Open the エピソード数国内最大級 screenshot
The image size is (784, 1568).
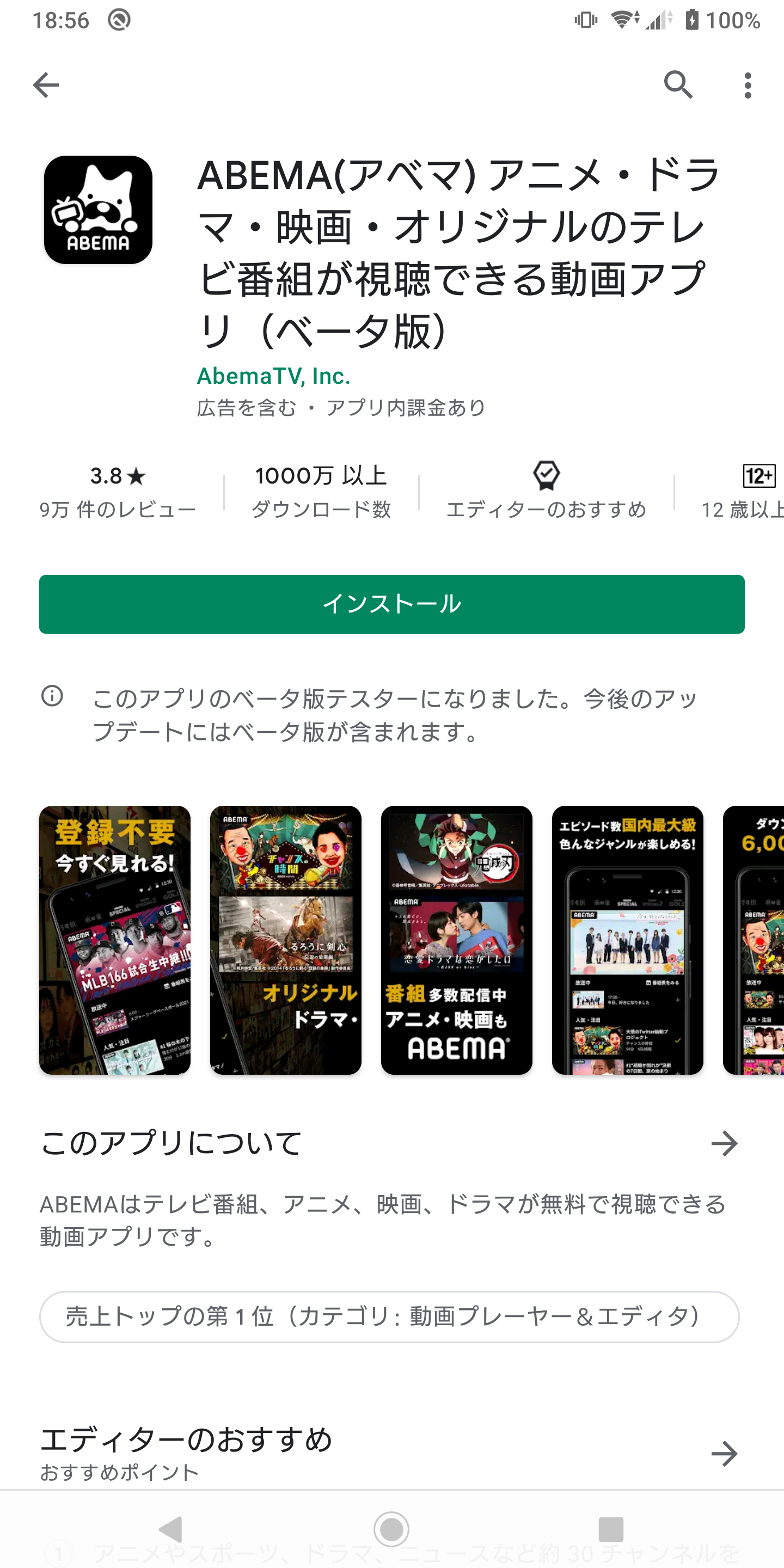pos(627,940)
